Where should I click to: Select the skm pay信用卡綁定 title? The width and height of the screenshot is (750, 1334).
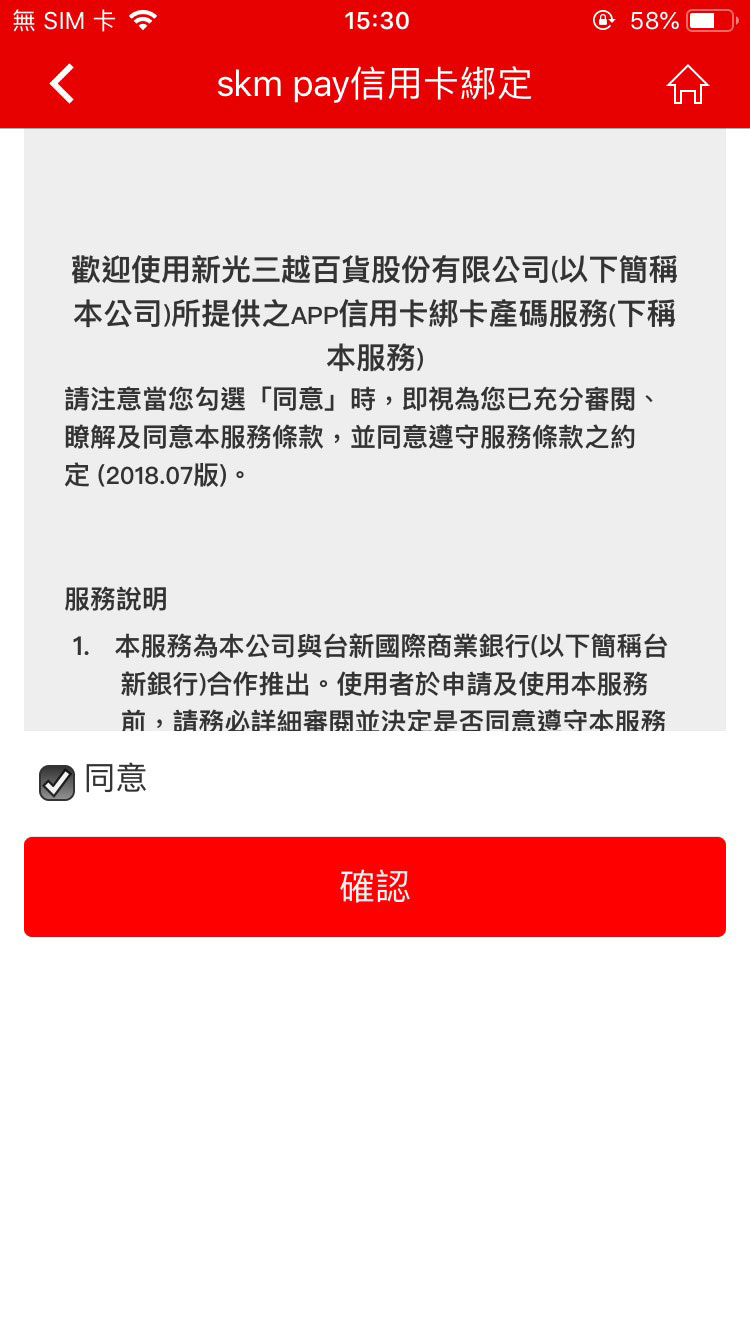(374, 84)
